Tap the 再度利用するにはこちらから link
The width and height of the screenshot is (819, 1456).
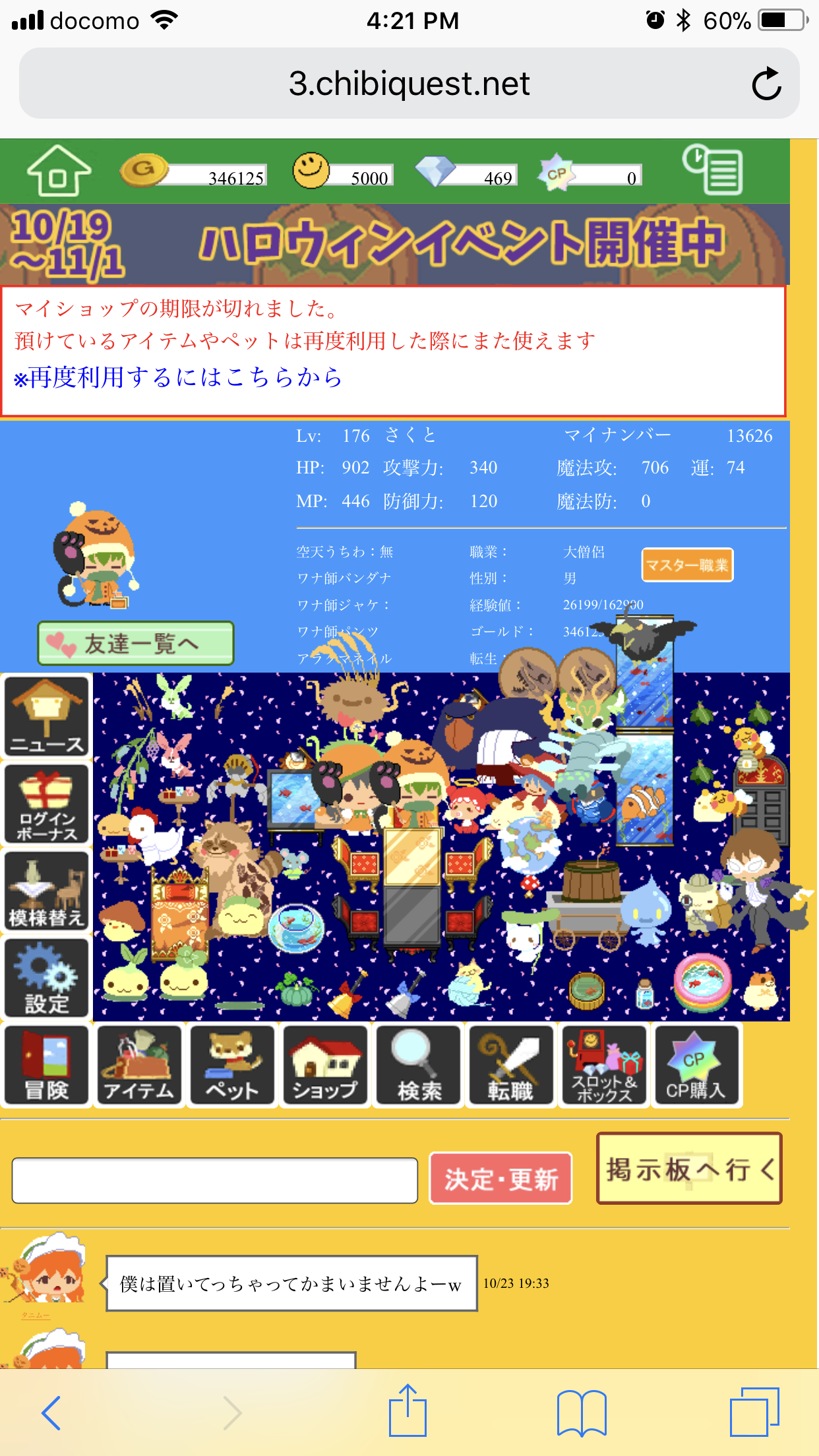coord(178,378)
